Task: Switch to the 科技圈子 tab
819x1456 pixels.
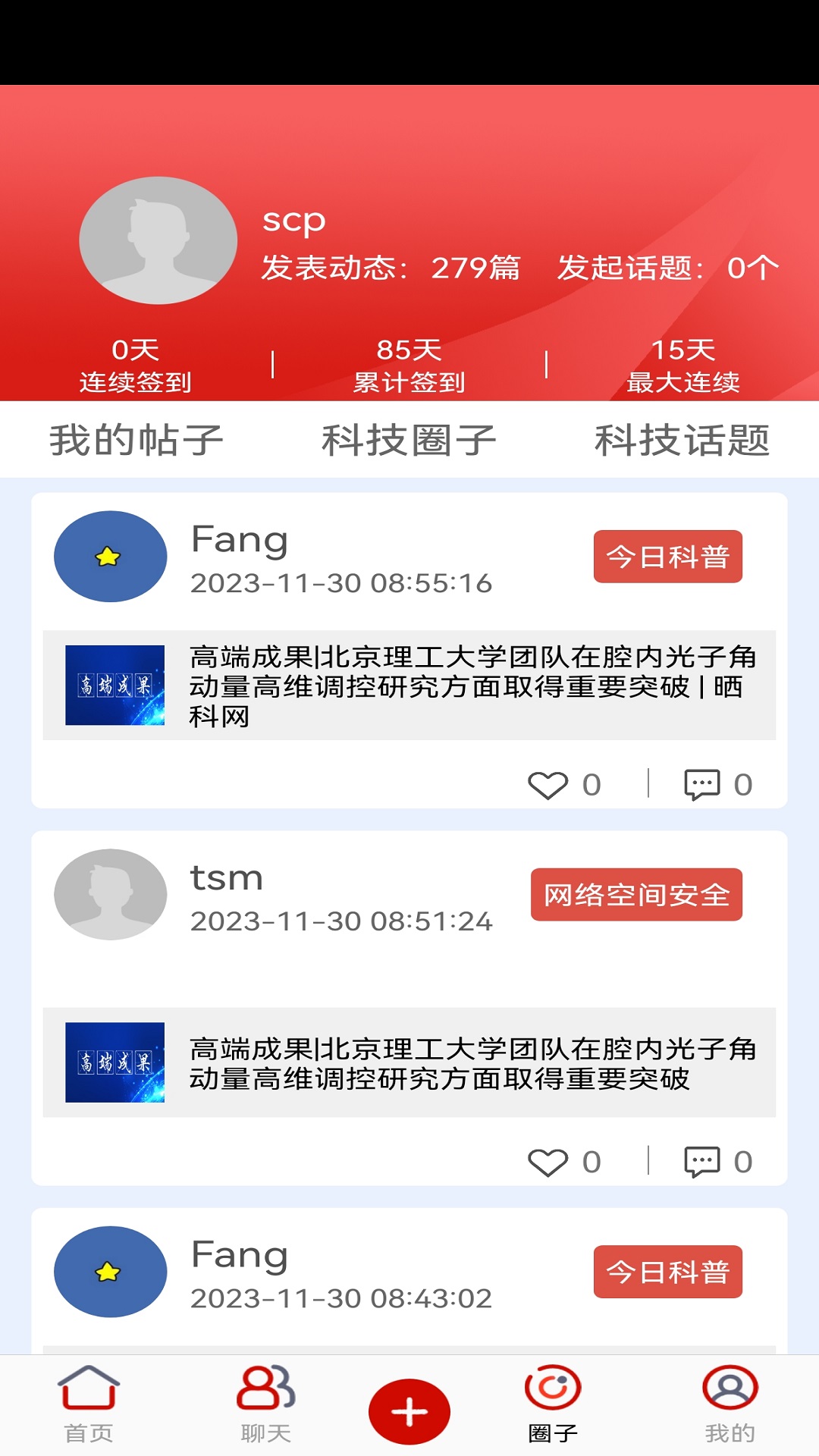Action: 409,440
